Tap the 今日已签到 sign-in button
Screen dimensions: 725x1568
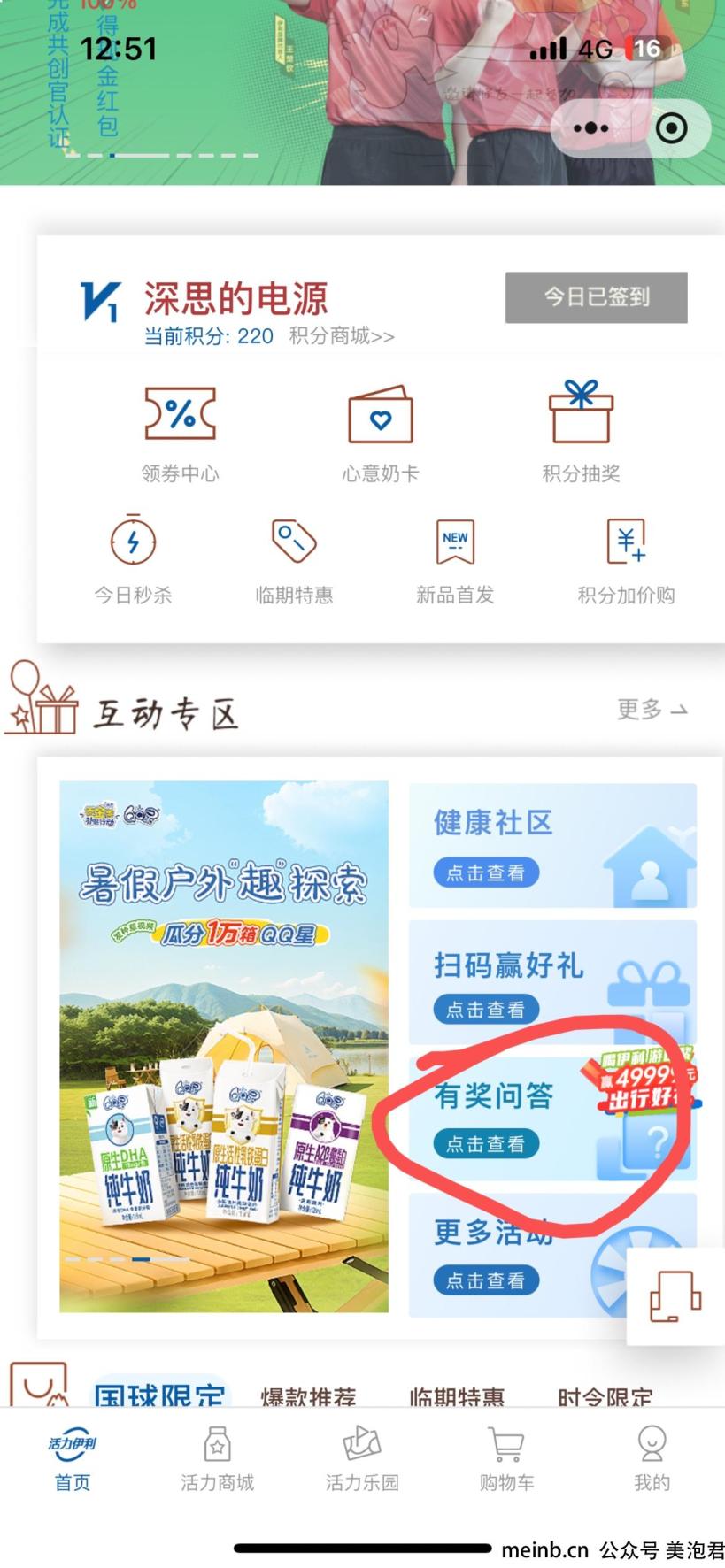[596, 297]
